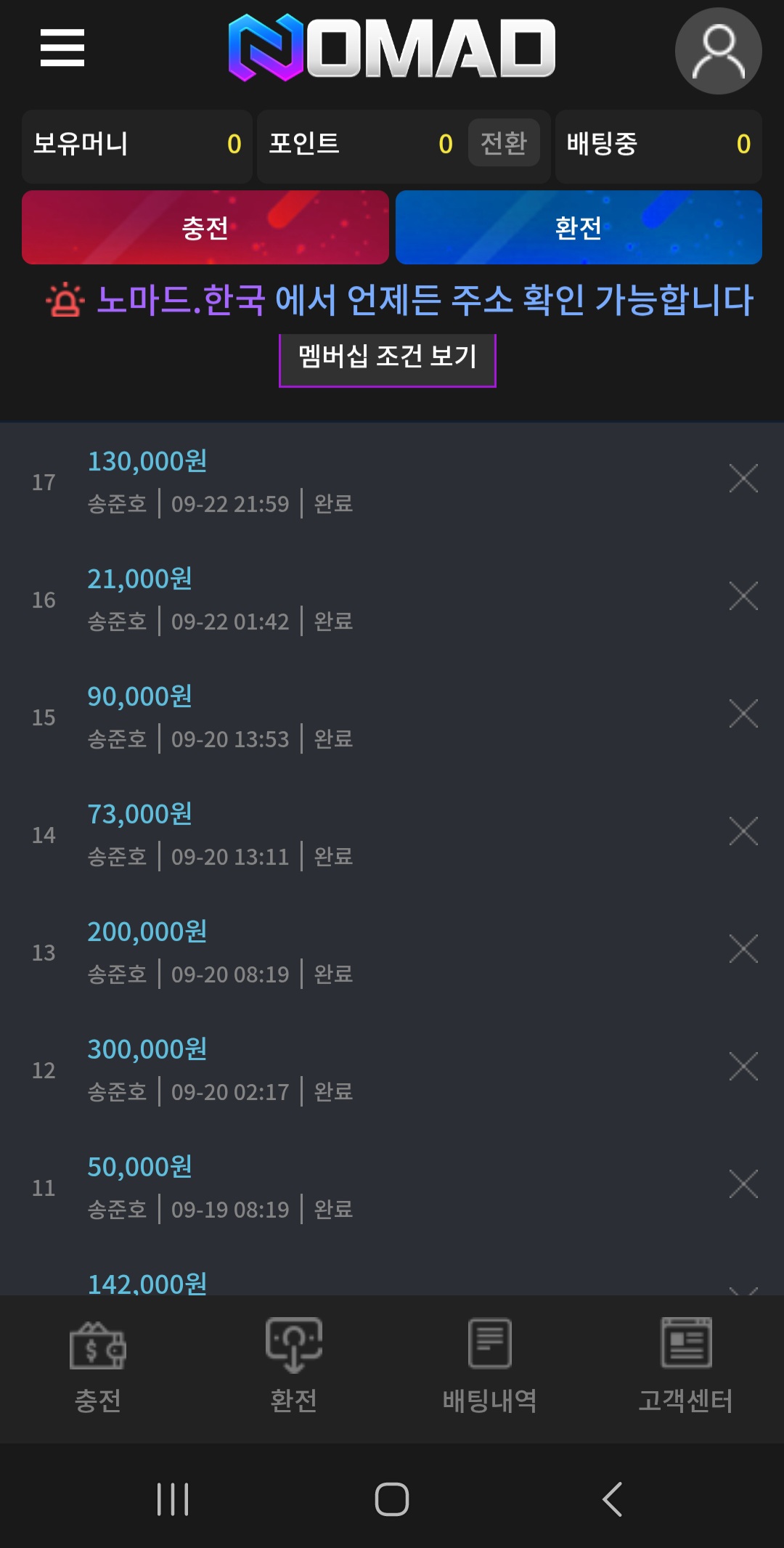Tap the blue 환전 button

(x=579, y=228)
